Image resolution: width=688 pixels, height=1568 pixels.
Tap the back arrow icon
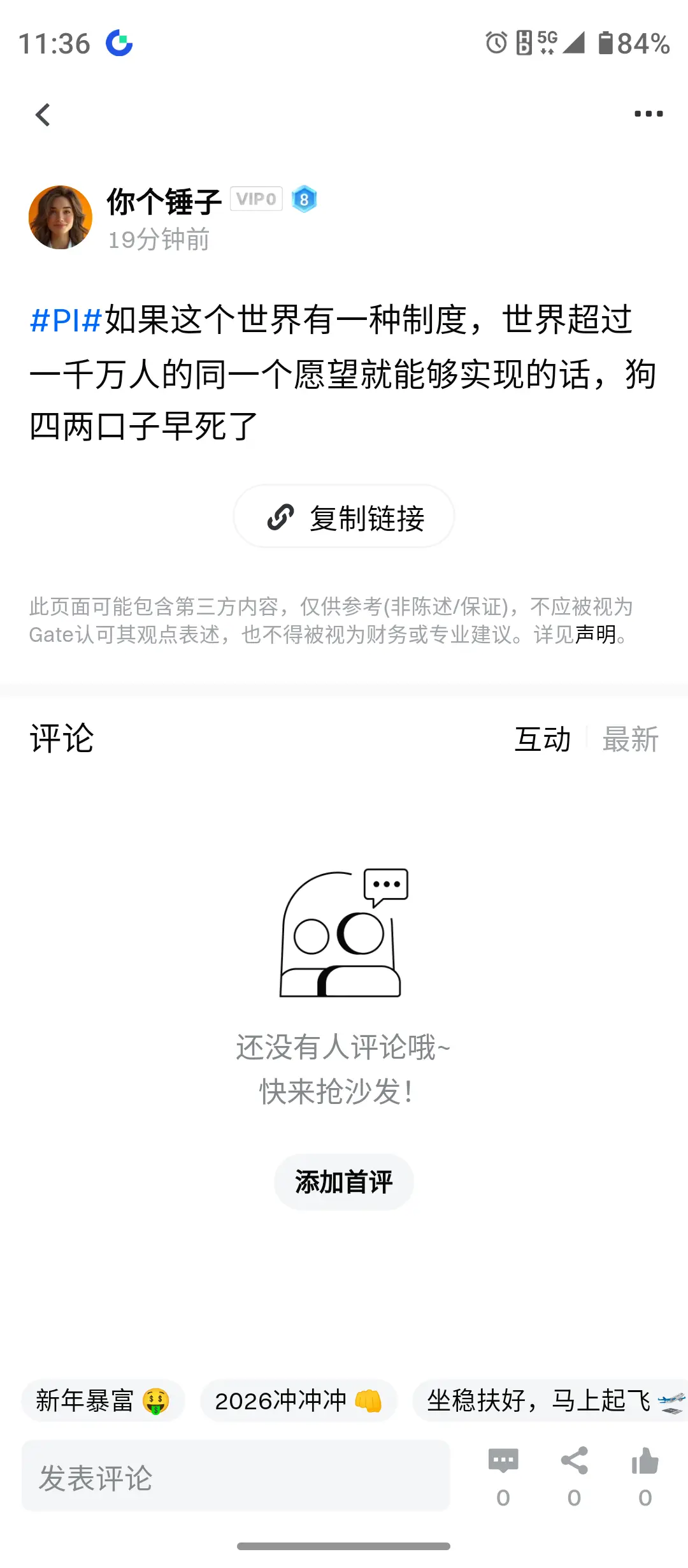click(42, 115)
